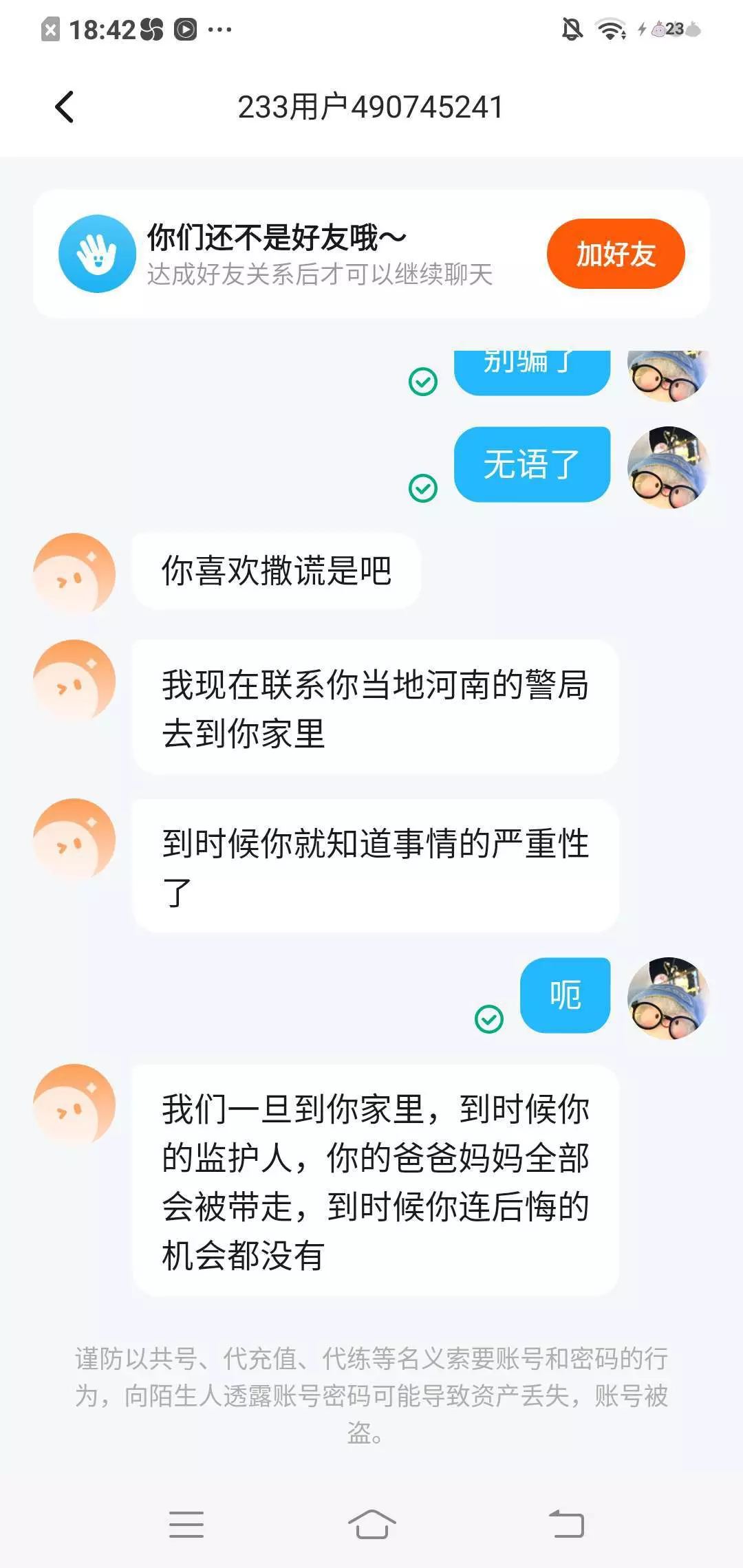
Task: Tap the system home button
Action: pyautogui.click(x=371, y=1524)
